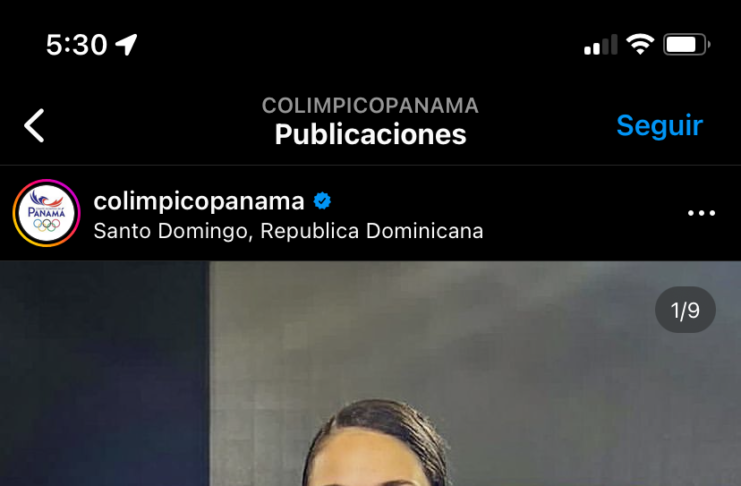
Task: Tap Seguir to follow the account
Action: pos(659,125)
